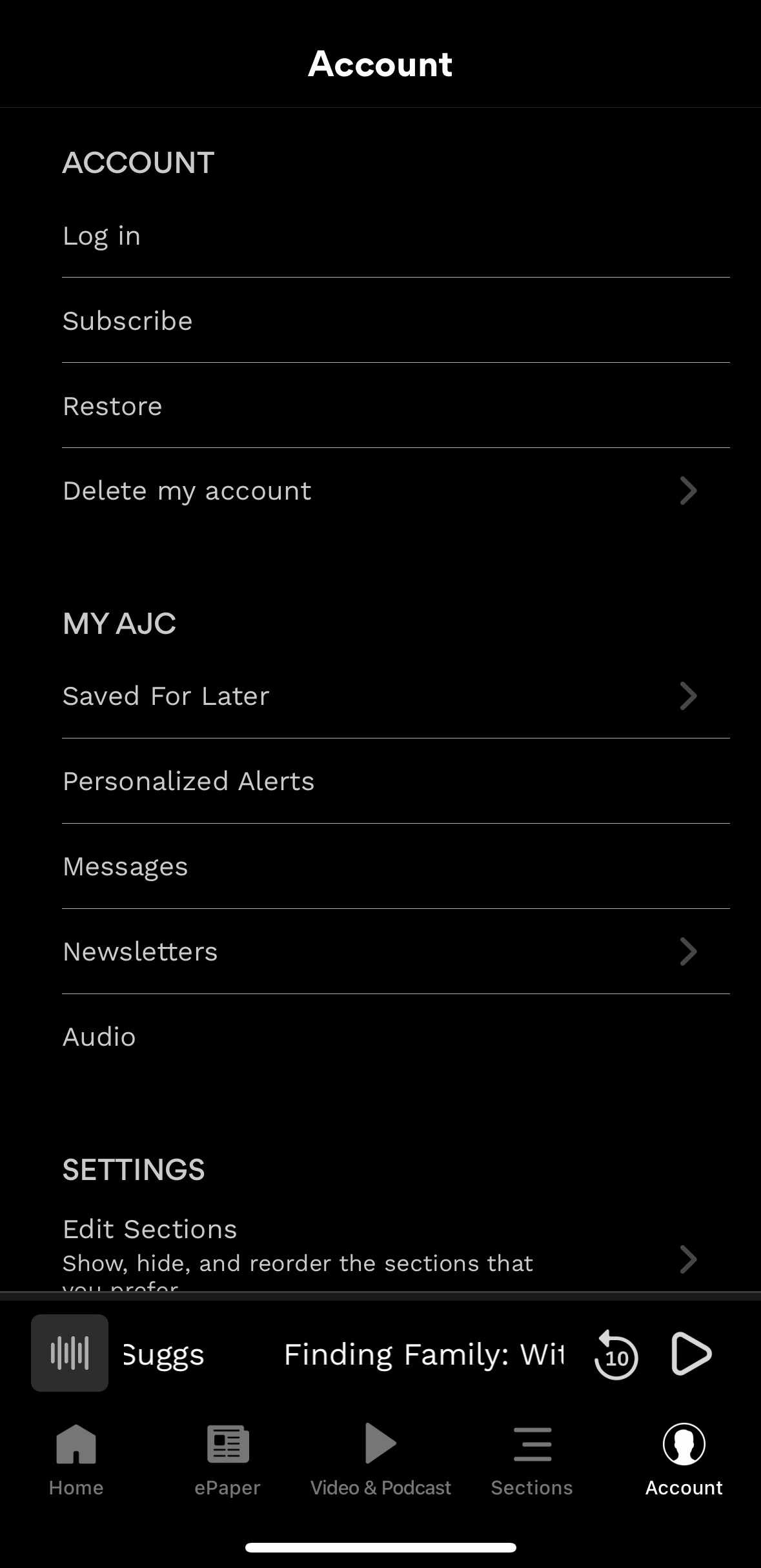Go to Newsletters
761x1568 pixels.
[381, 952]
